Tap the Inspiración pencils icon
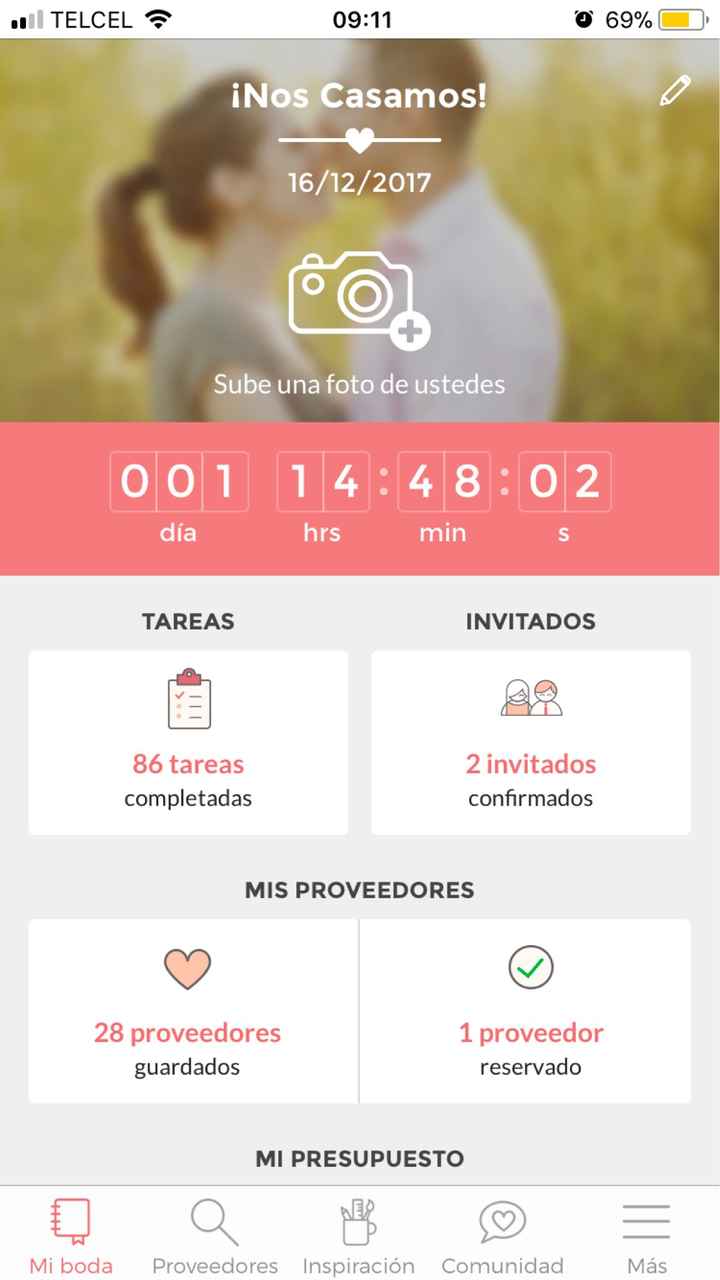Screen dimensions: 720x1280 tap(358, 1220)
